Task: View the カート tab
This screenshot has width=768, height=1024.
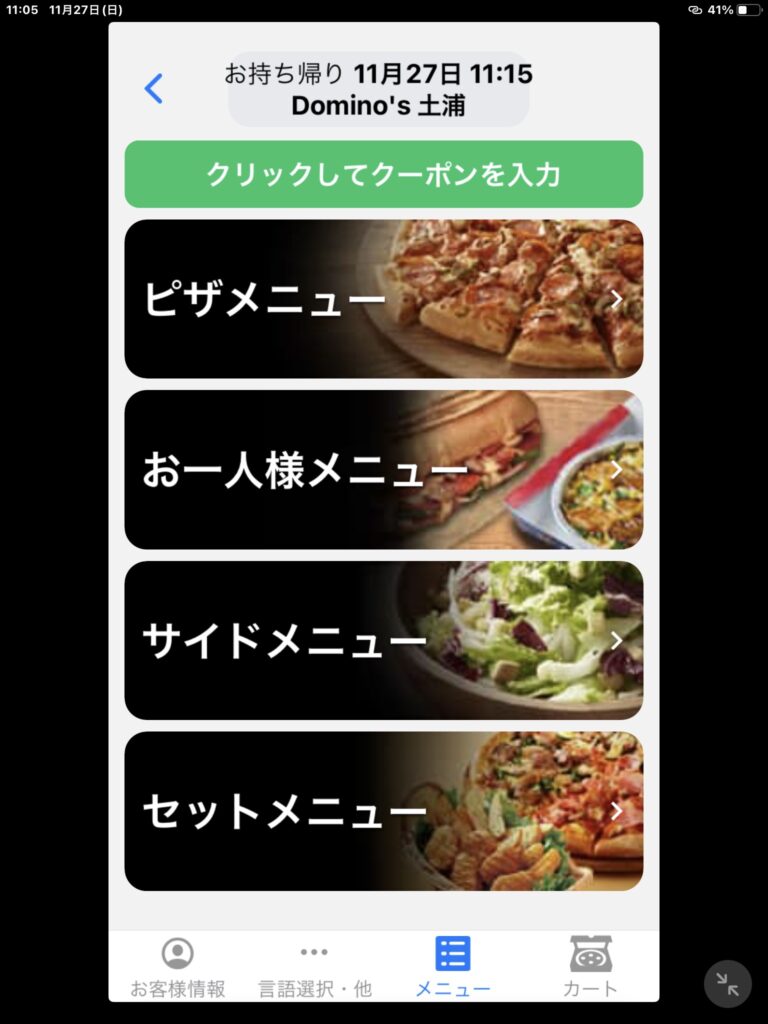Action: tap(590, 967)
